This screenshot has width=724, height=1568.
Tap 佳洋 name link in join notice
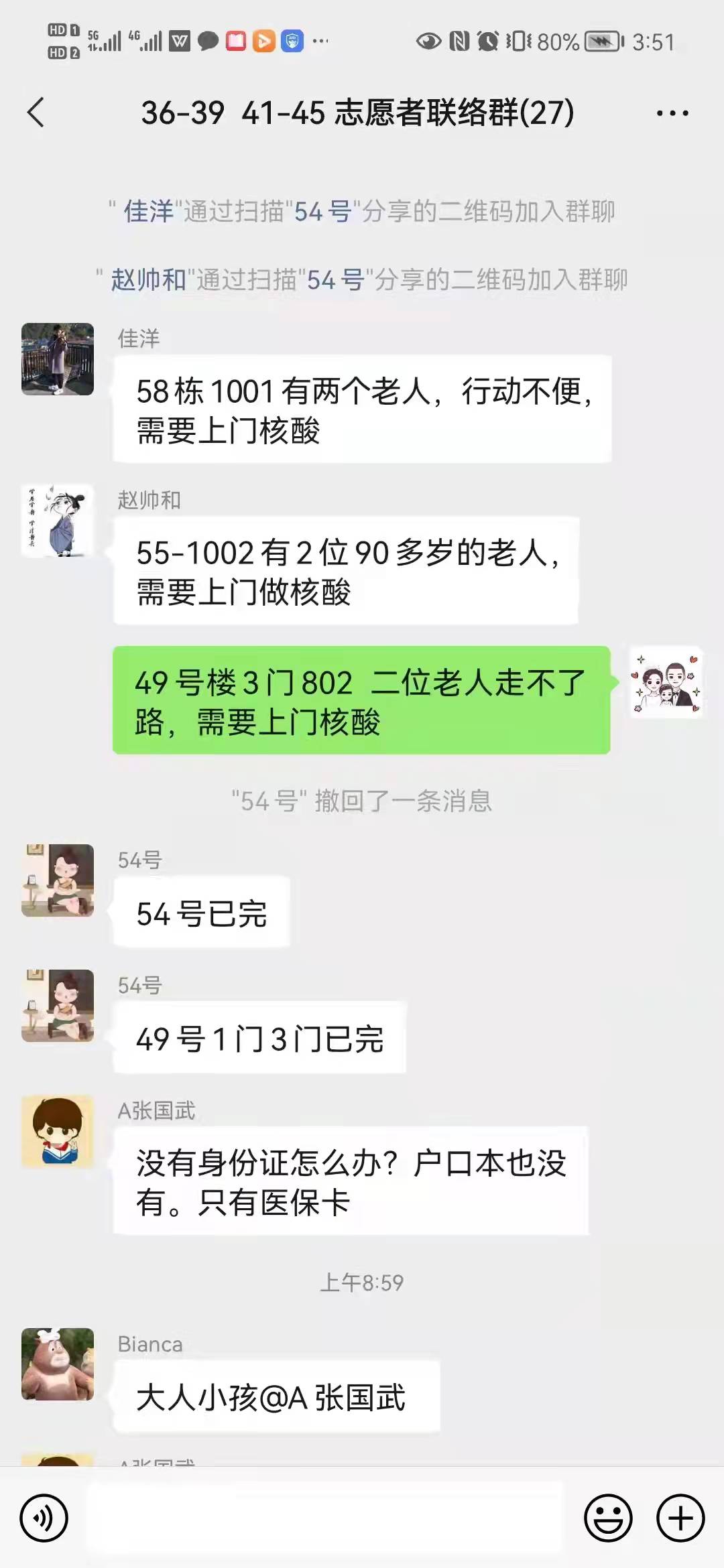(x=148, y=212)
